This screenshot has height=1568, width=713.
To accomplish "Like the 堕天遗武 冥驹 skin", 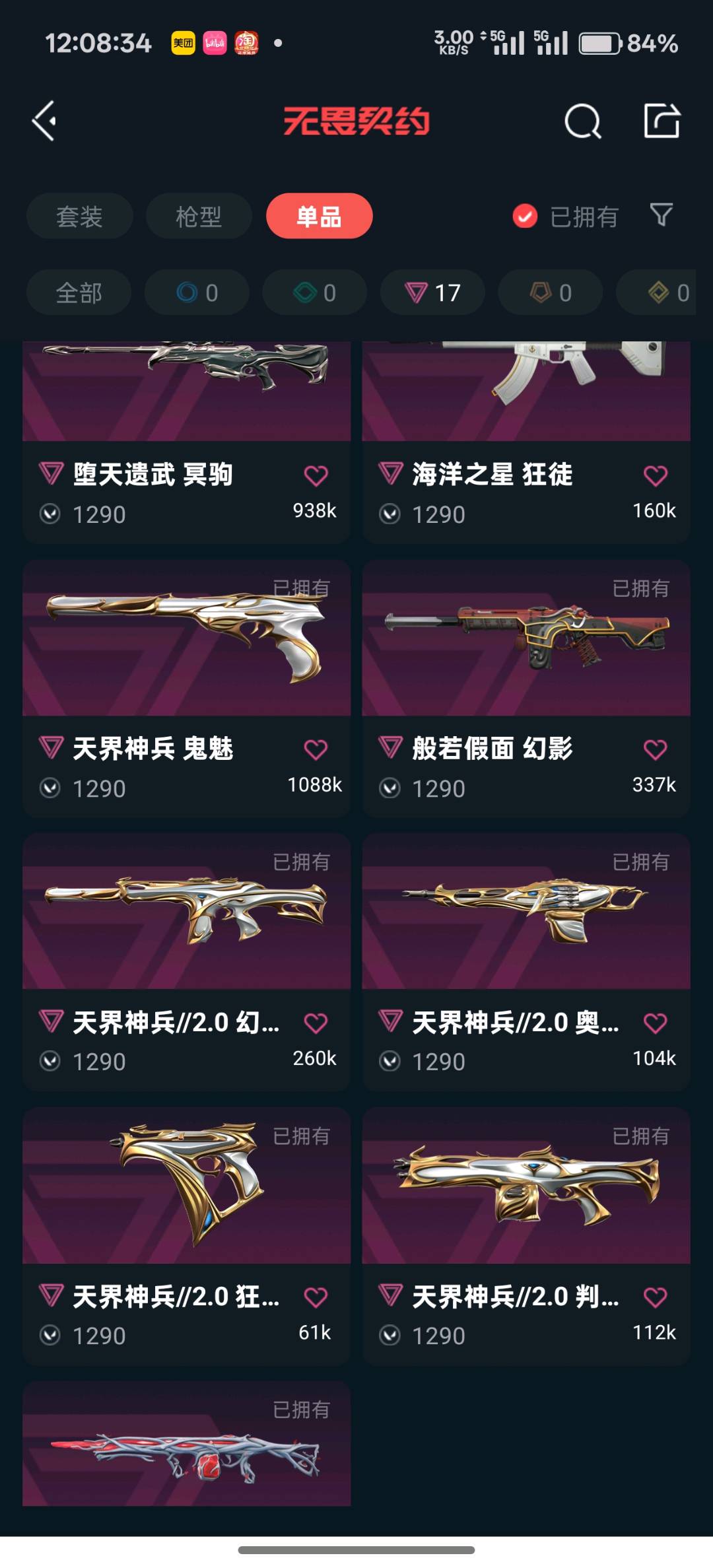I will [x=316, y=475].
